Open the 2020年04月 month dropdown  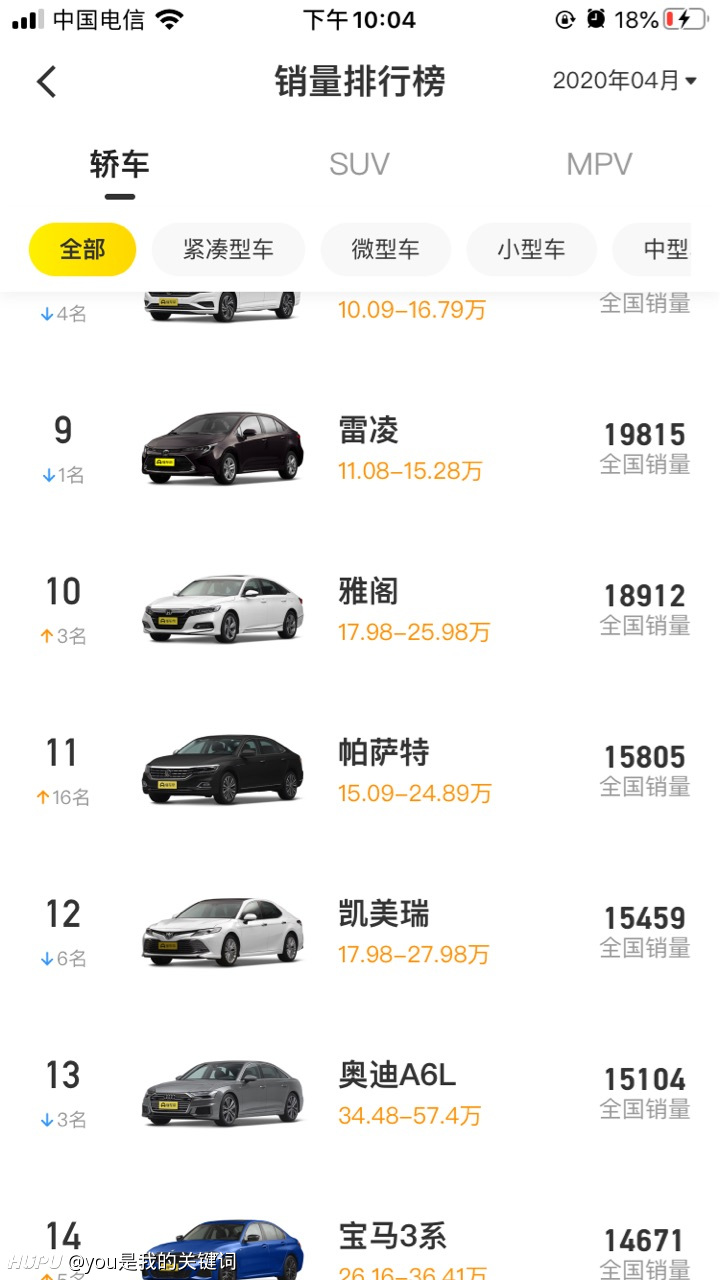[x=625, y=81]
